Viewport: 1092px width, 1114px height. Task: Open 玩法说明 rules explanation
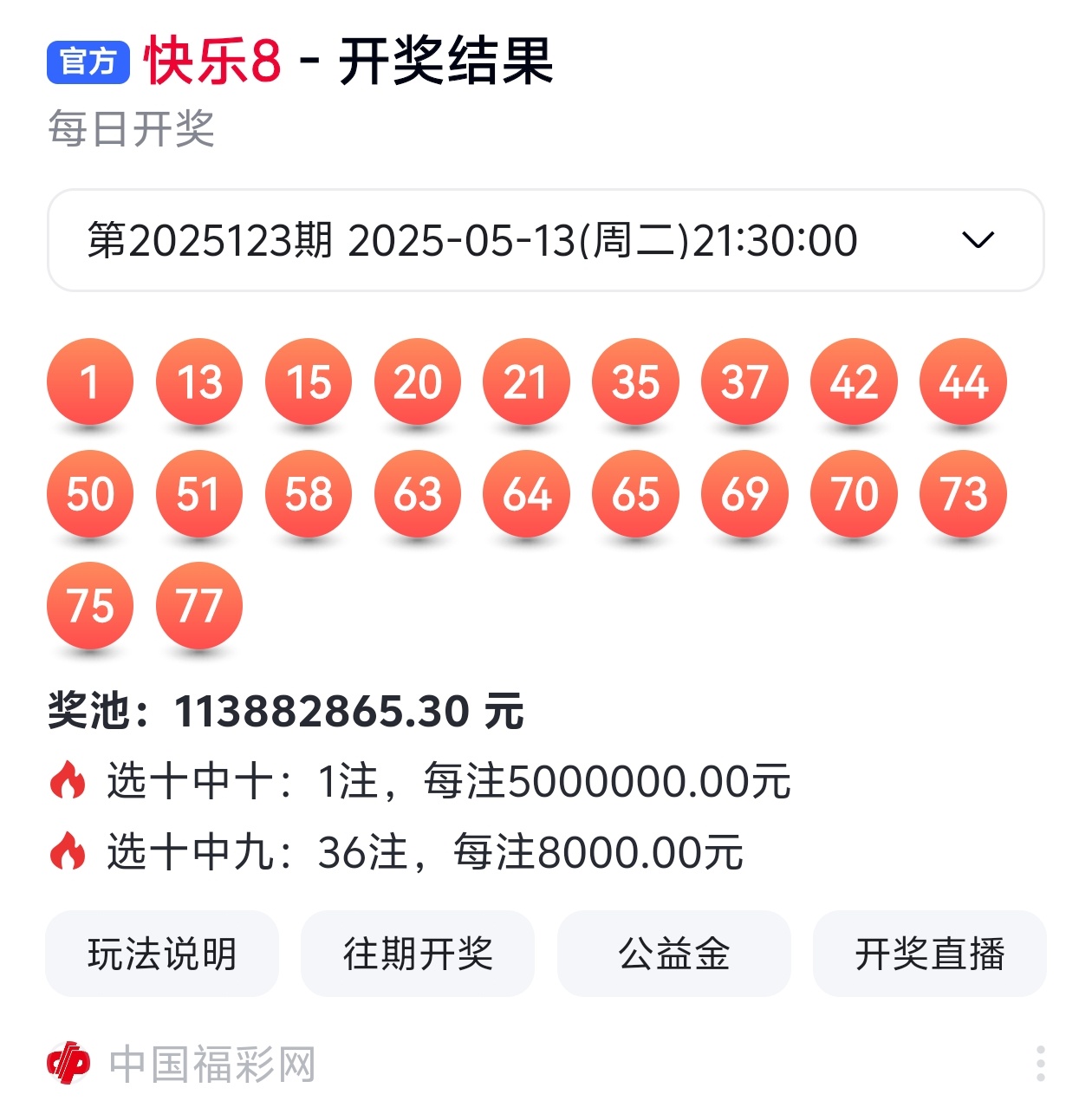pyautogui.click(x=162, y=954)
